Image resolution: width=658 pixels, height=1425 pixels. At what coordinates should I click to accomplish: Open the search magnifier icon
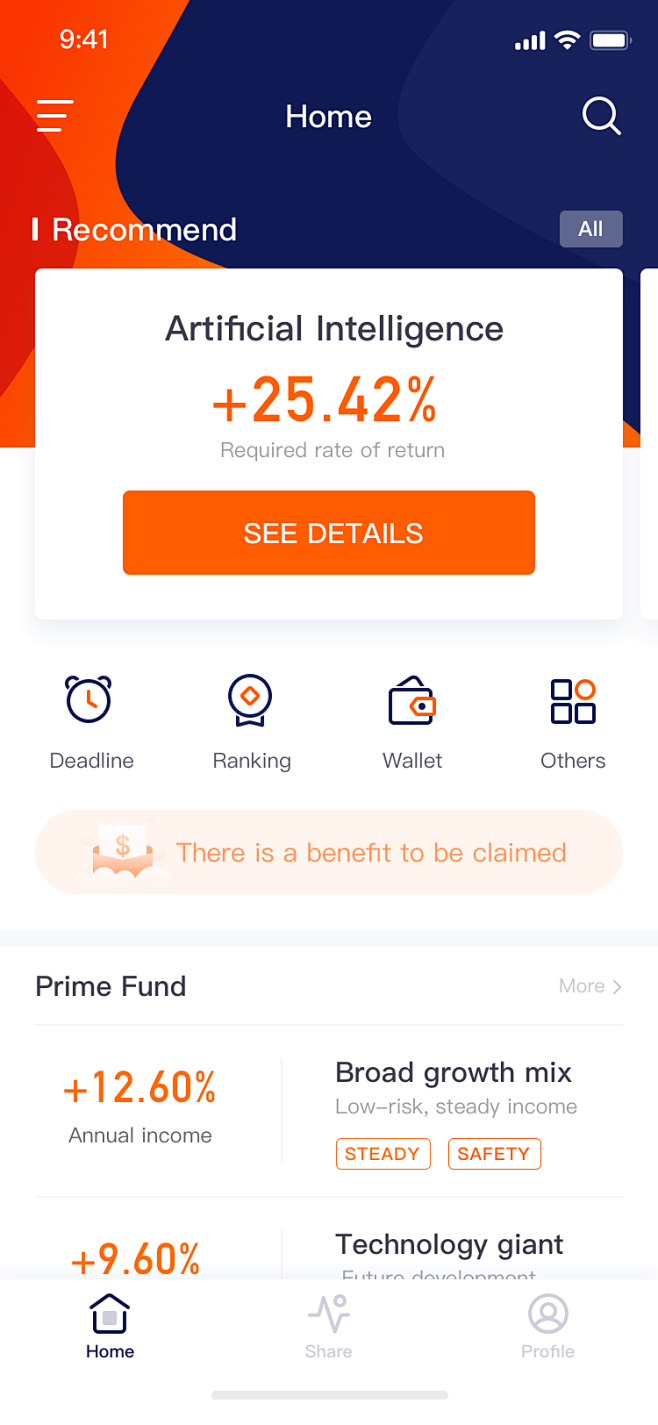(x=601, y=116)
